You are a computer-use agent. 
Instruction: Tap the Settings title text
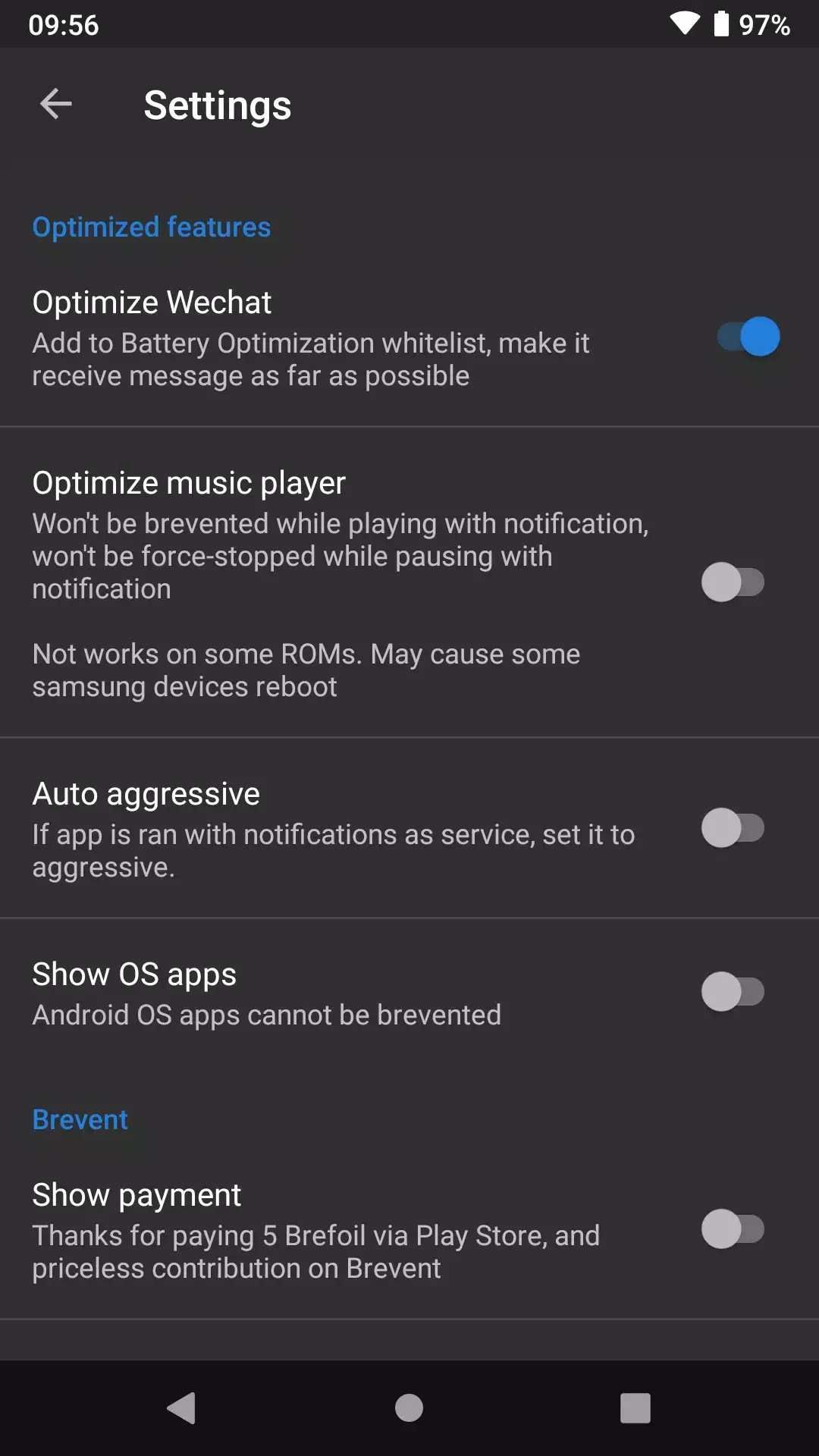click(x=218, y=105)
